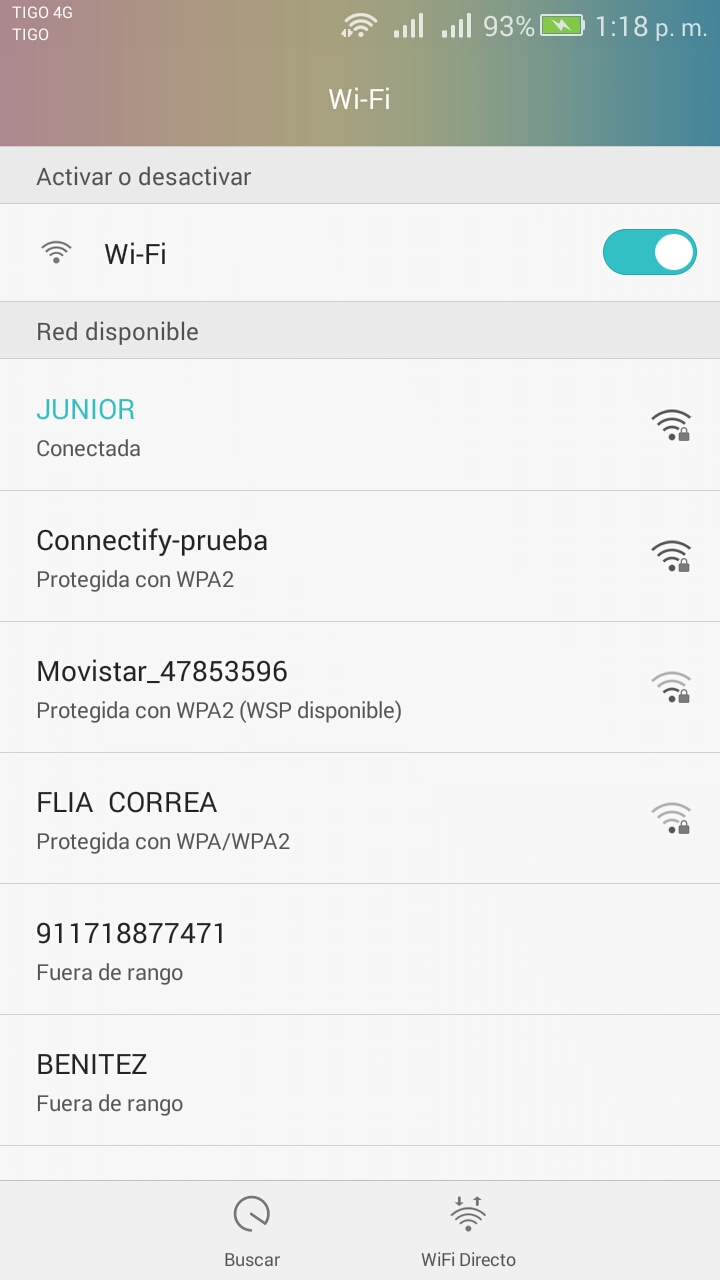Turn off the Wi-Fi switch
The height and width of the screenshot is (1280, 720).
(x=649, y=253)
